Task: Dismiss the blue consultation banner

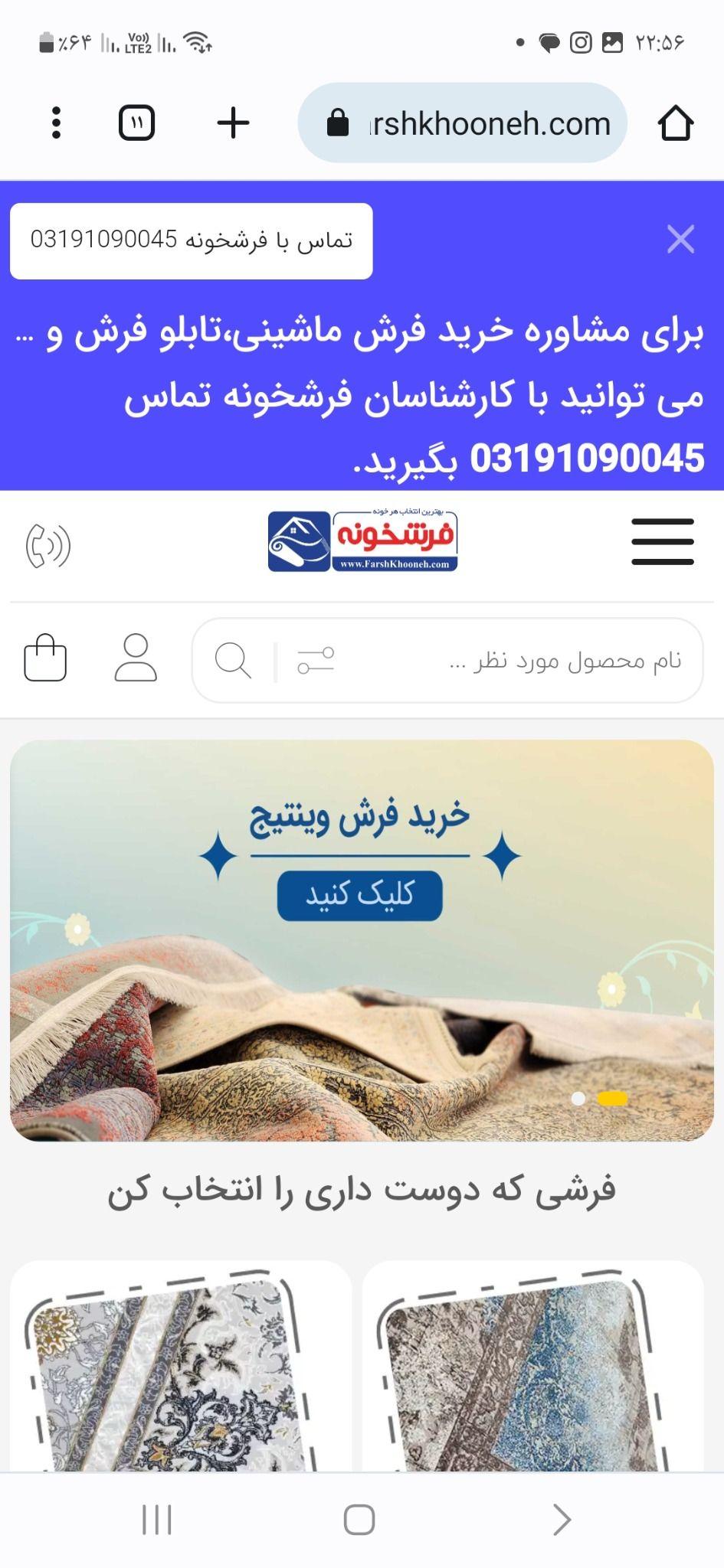Action: coord(680,240)
